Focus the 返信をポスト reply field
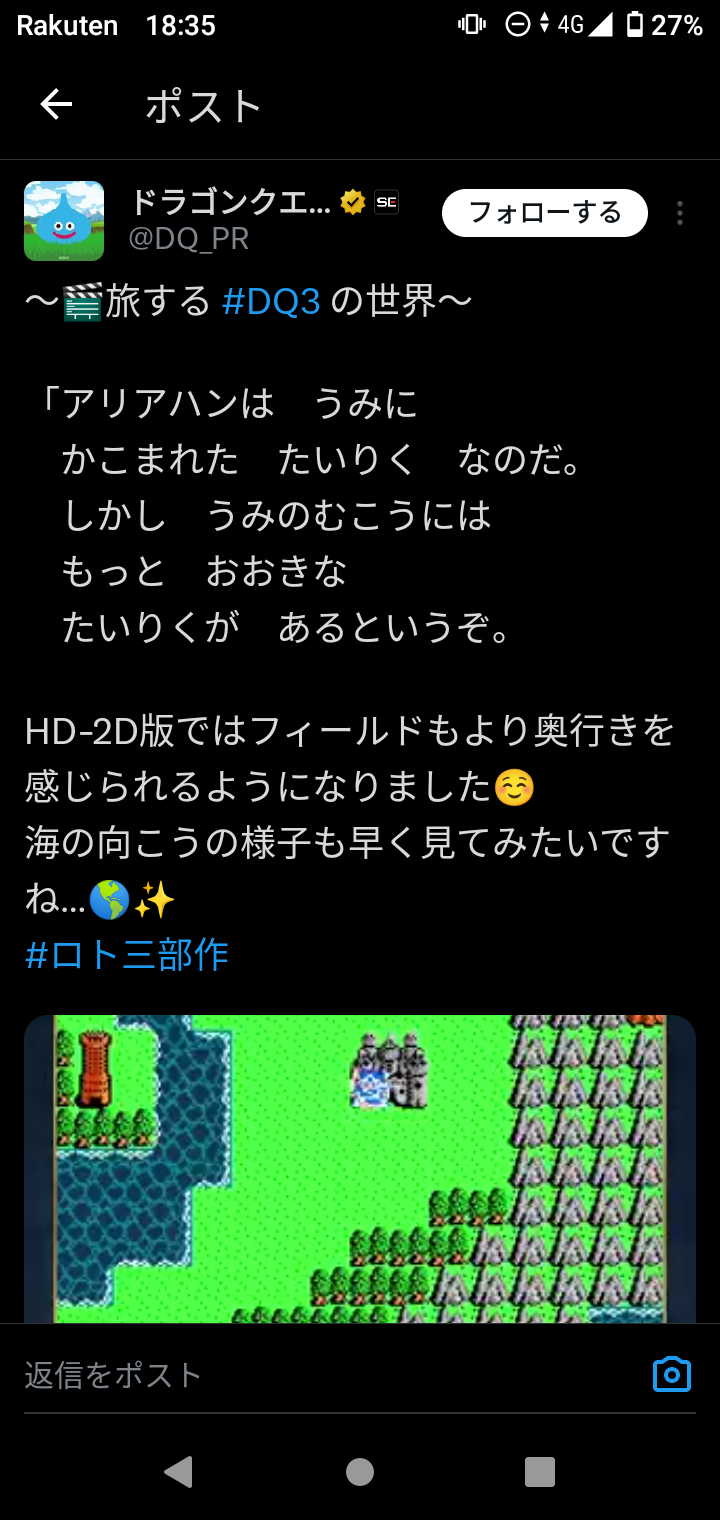The image size is (720, 1520). pos(330,1374)
